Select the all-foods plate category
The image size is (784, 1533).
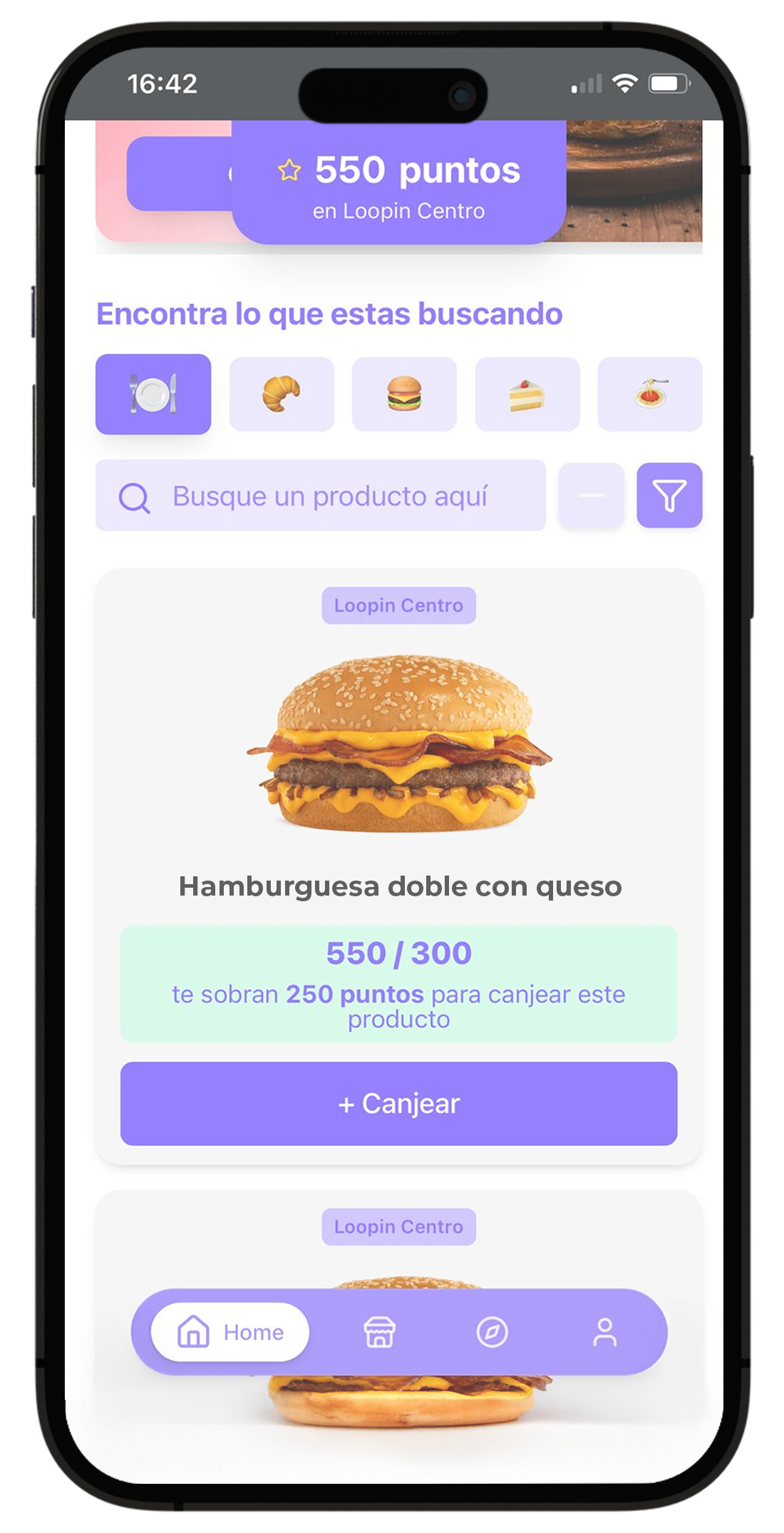153,394
